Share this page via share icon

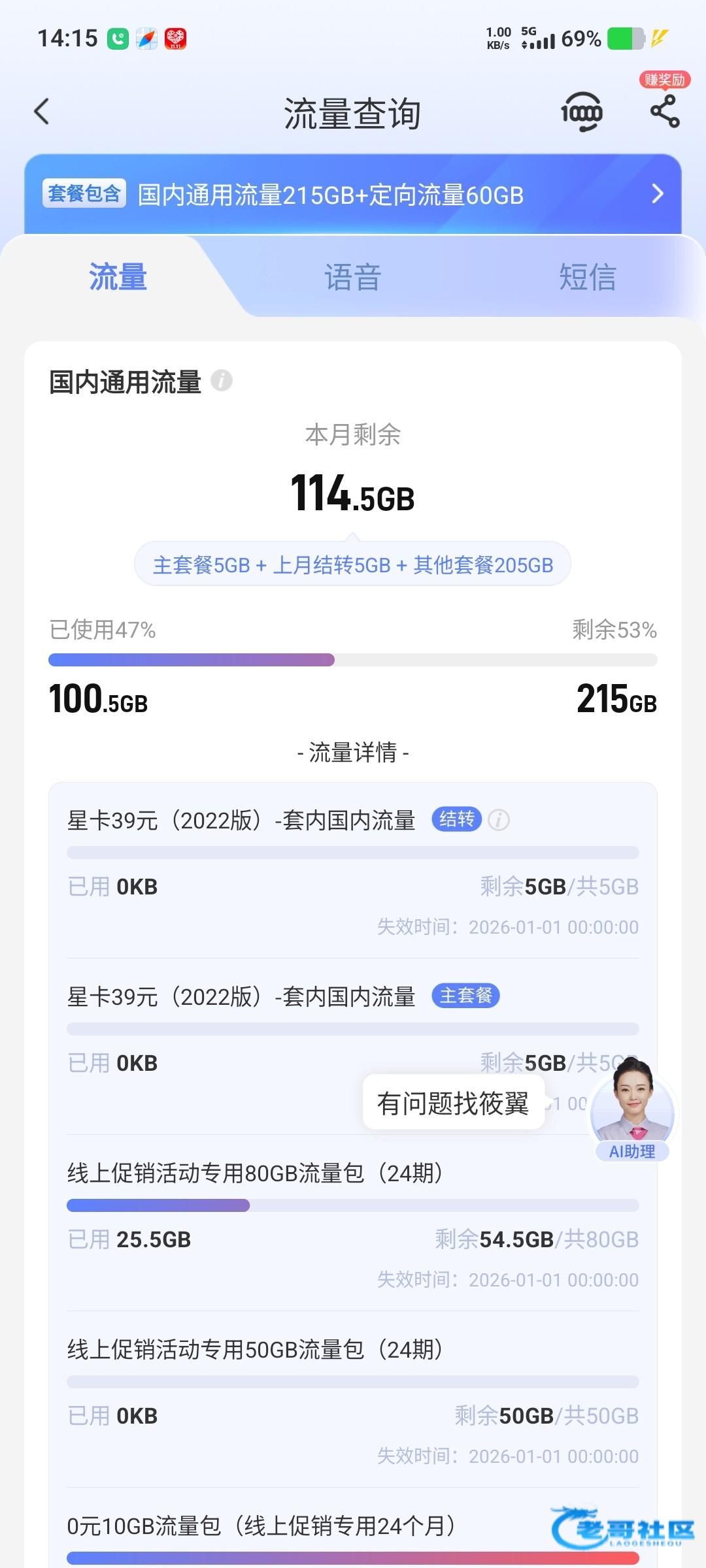click(x=665, y=112)
